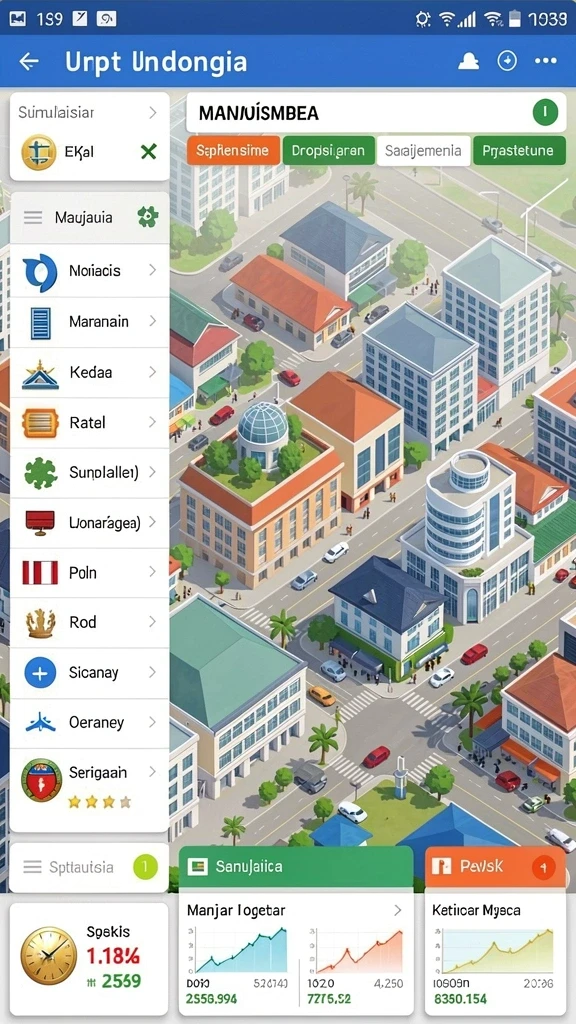Open the Pevisk panel
This screenshot has height=1024, width=576.
(495, 867)
